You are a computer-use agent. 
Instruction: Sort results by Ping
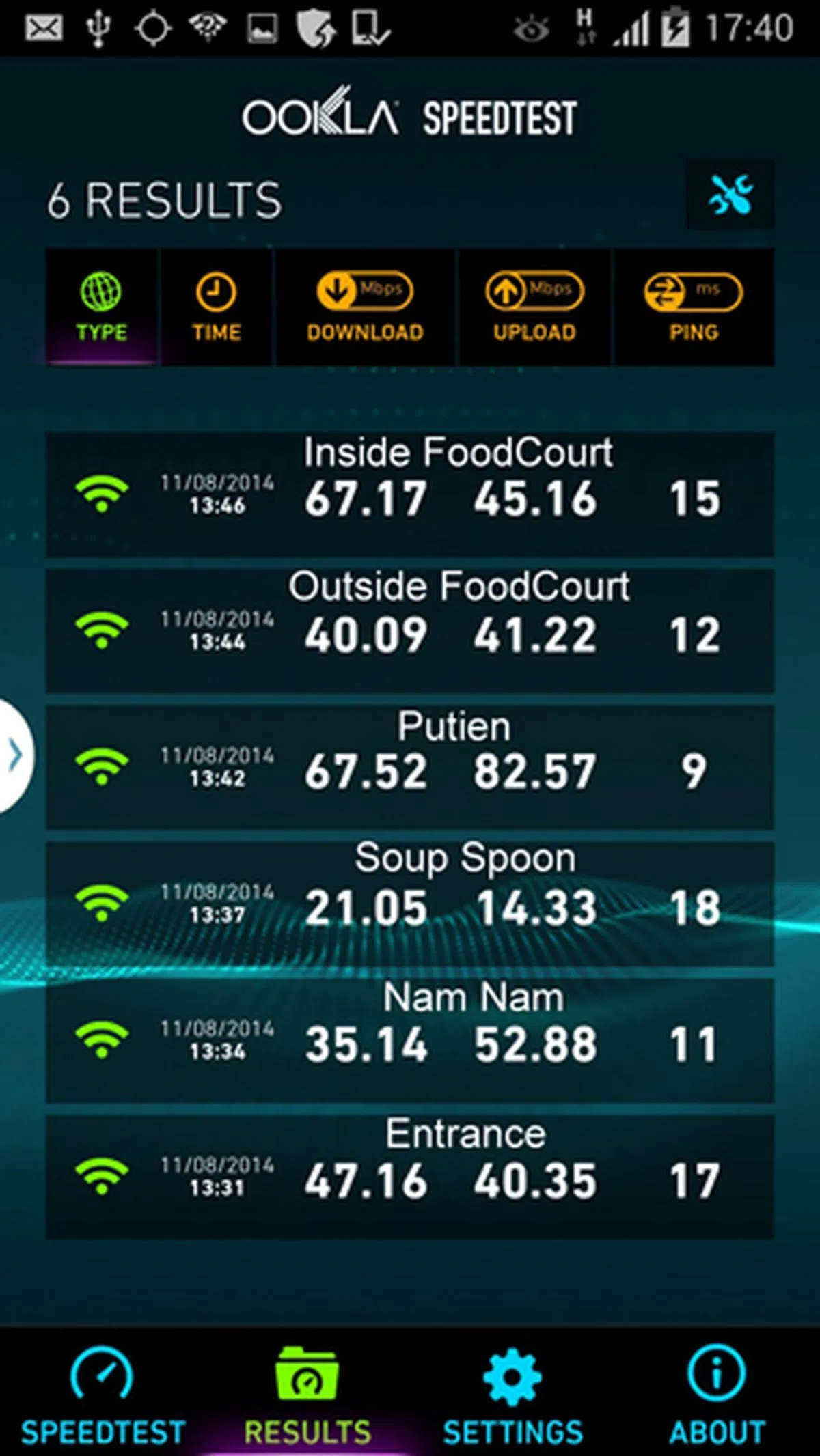693,307
